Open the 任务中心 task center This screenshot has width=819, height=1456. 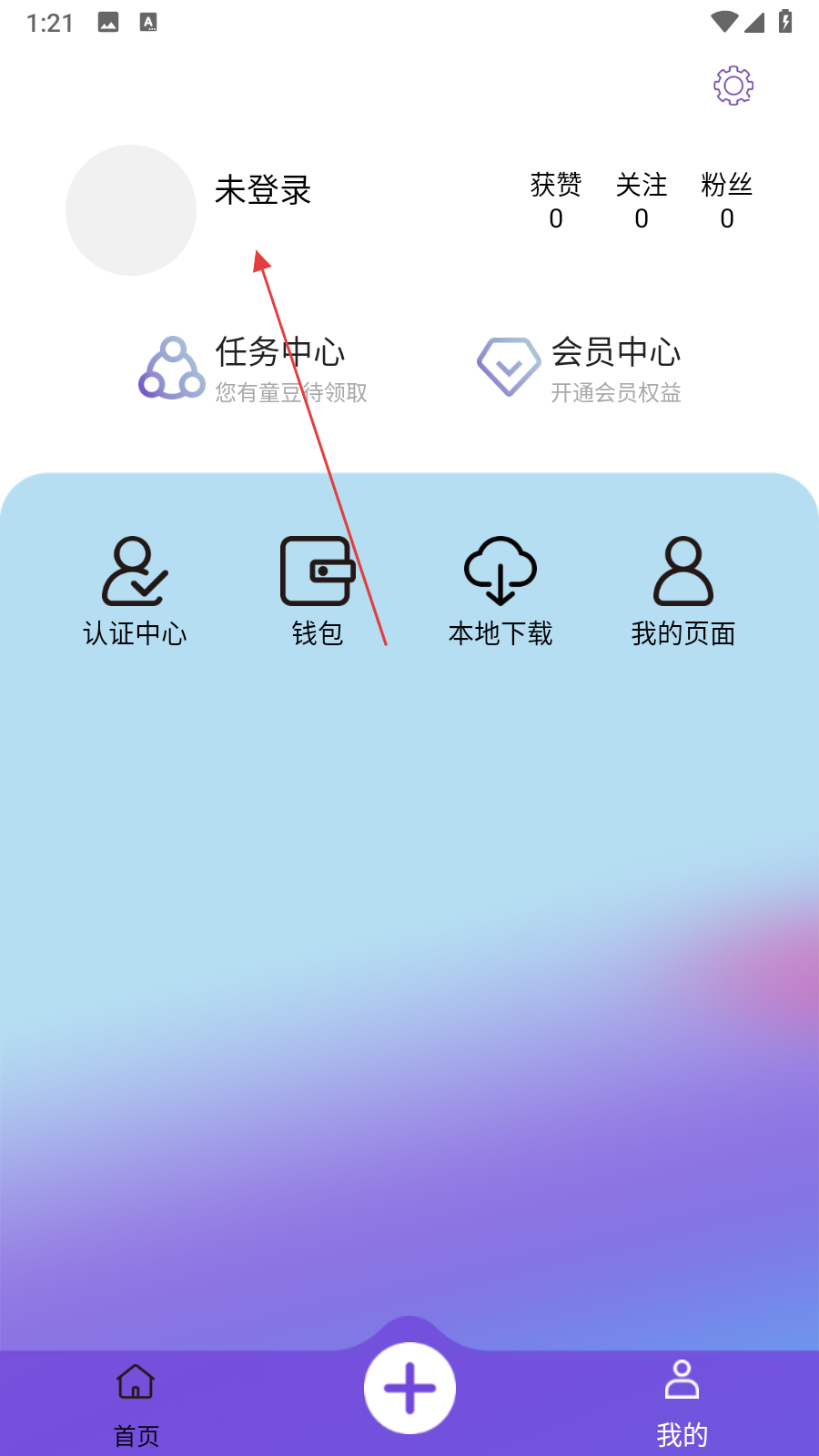coord(255,369)
